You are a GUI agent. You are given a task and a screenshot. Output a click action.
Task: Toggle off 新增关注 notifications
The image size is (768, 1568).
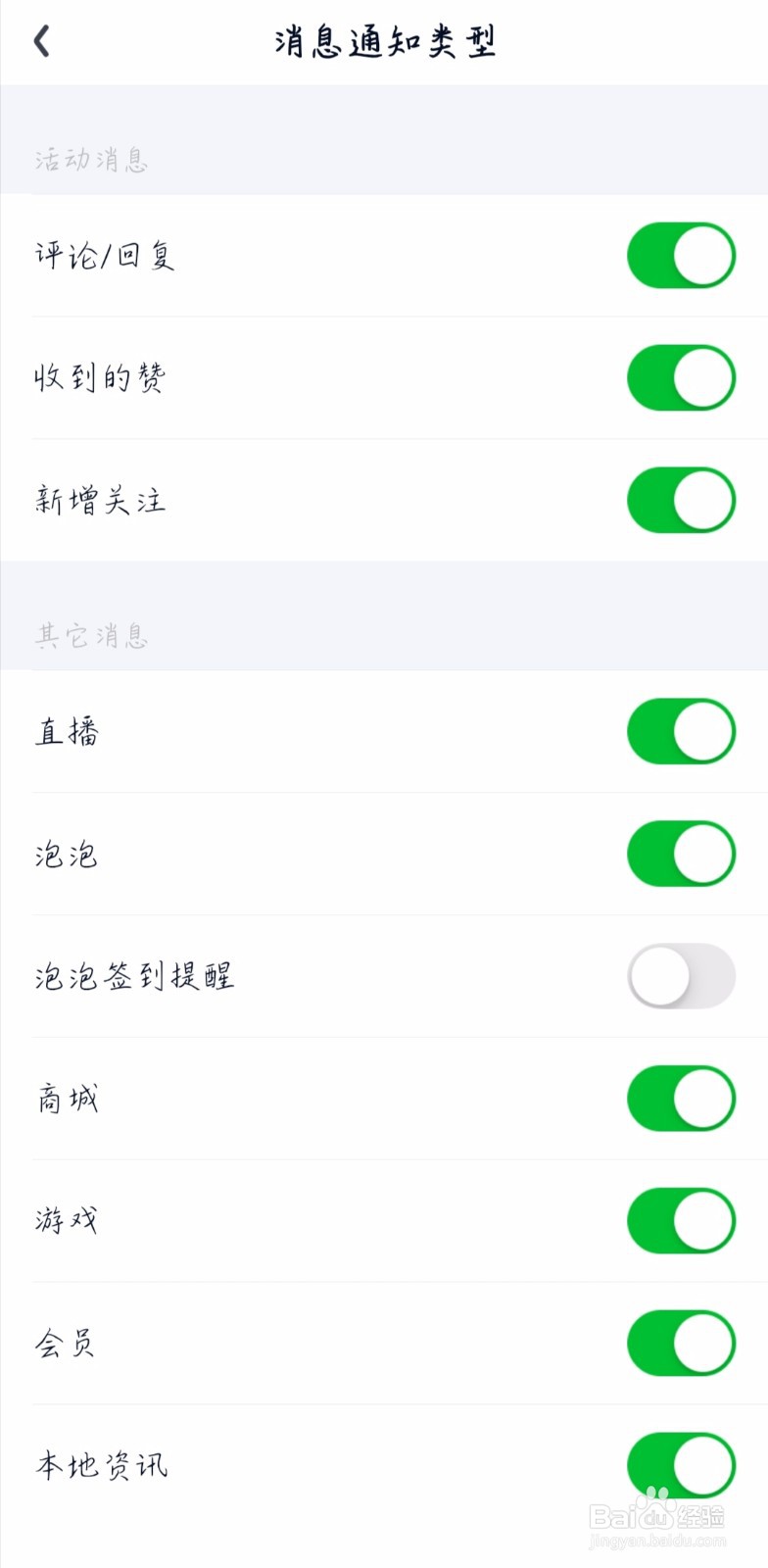[682, 501]
